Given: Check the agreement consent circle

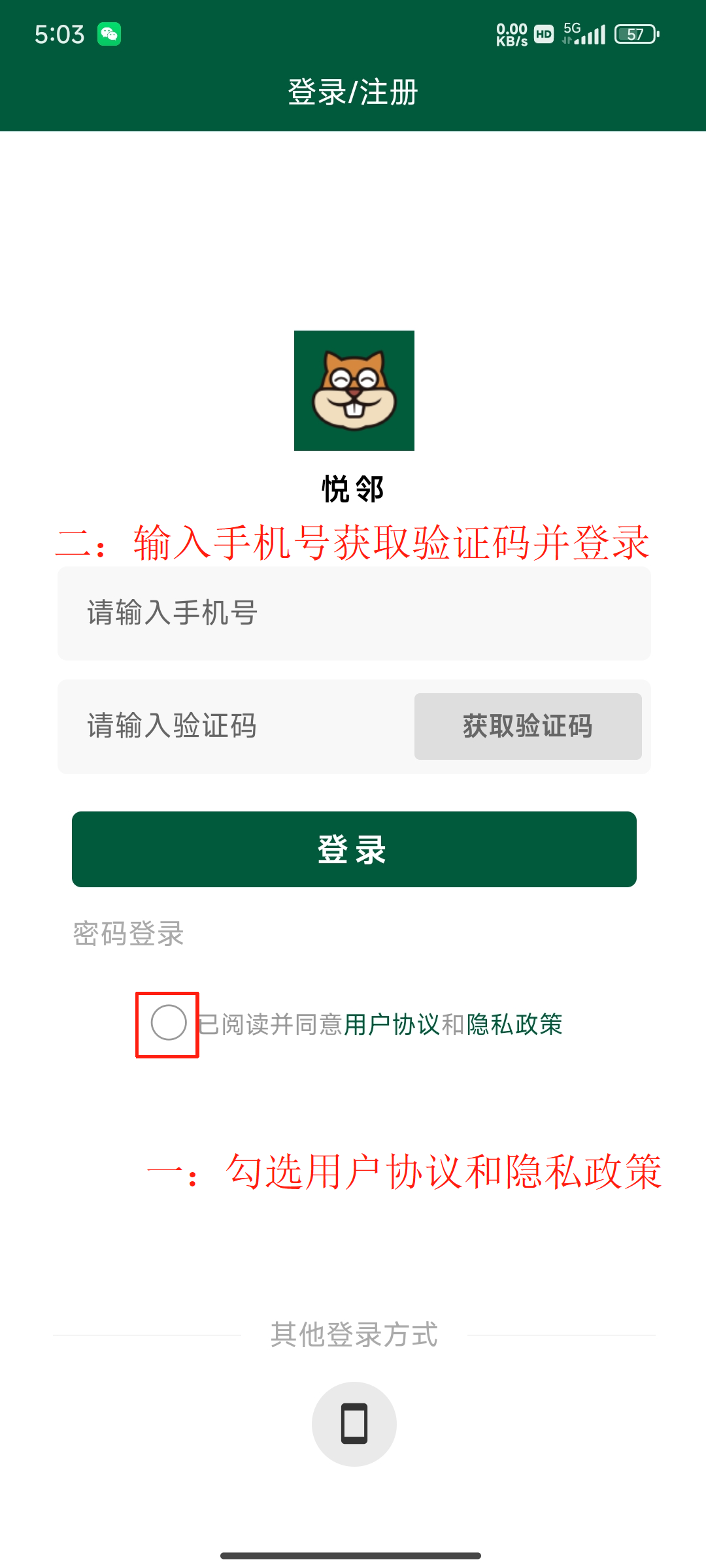Looking at the screenshot, I should pyautogui.click(x=169, y=1022).
